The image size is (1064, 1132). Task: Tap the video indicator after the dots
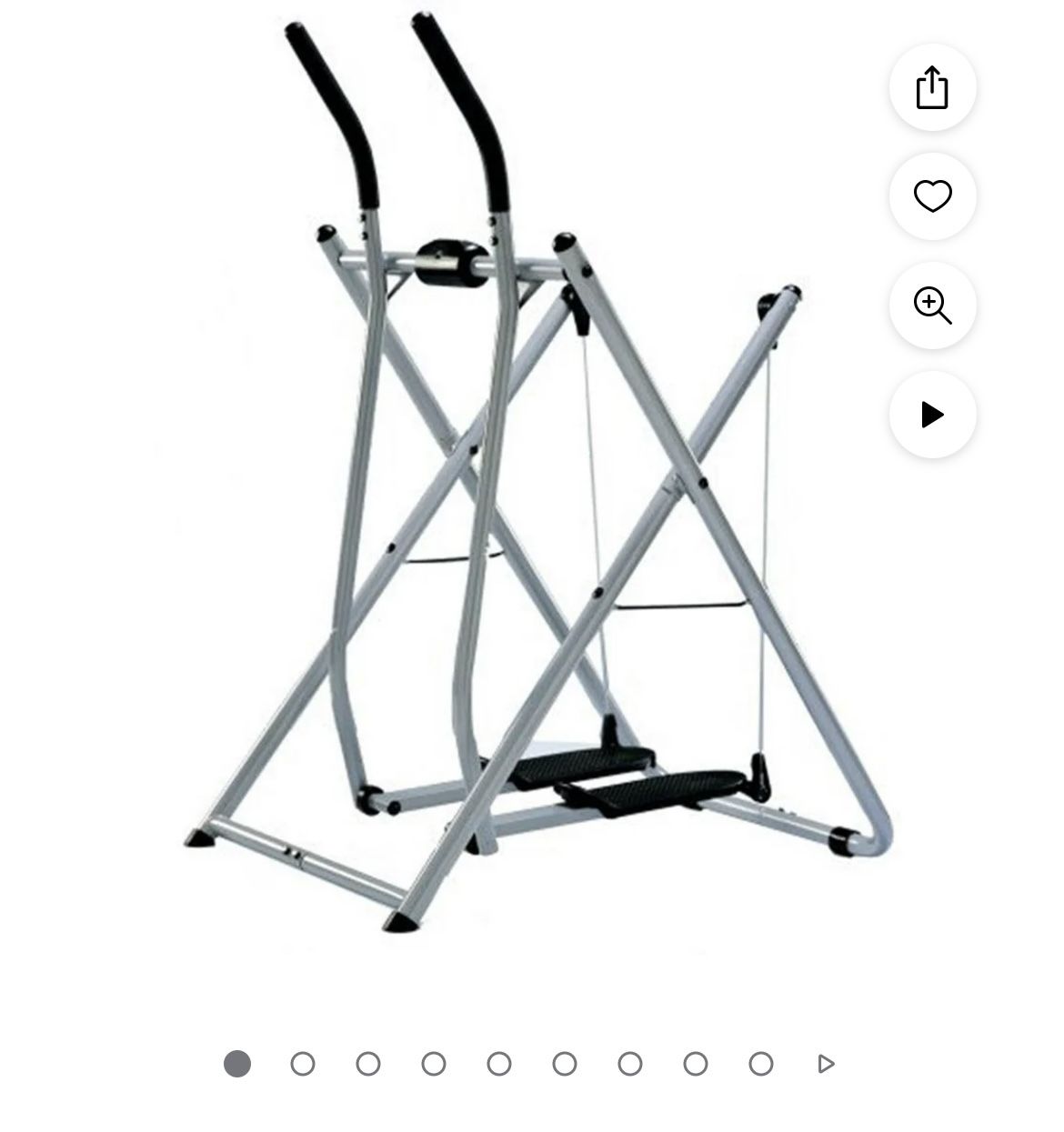pyautogui.click(x=826, y=1064)
